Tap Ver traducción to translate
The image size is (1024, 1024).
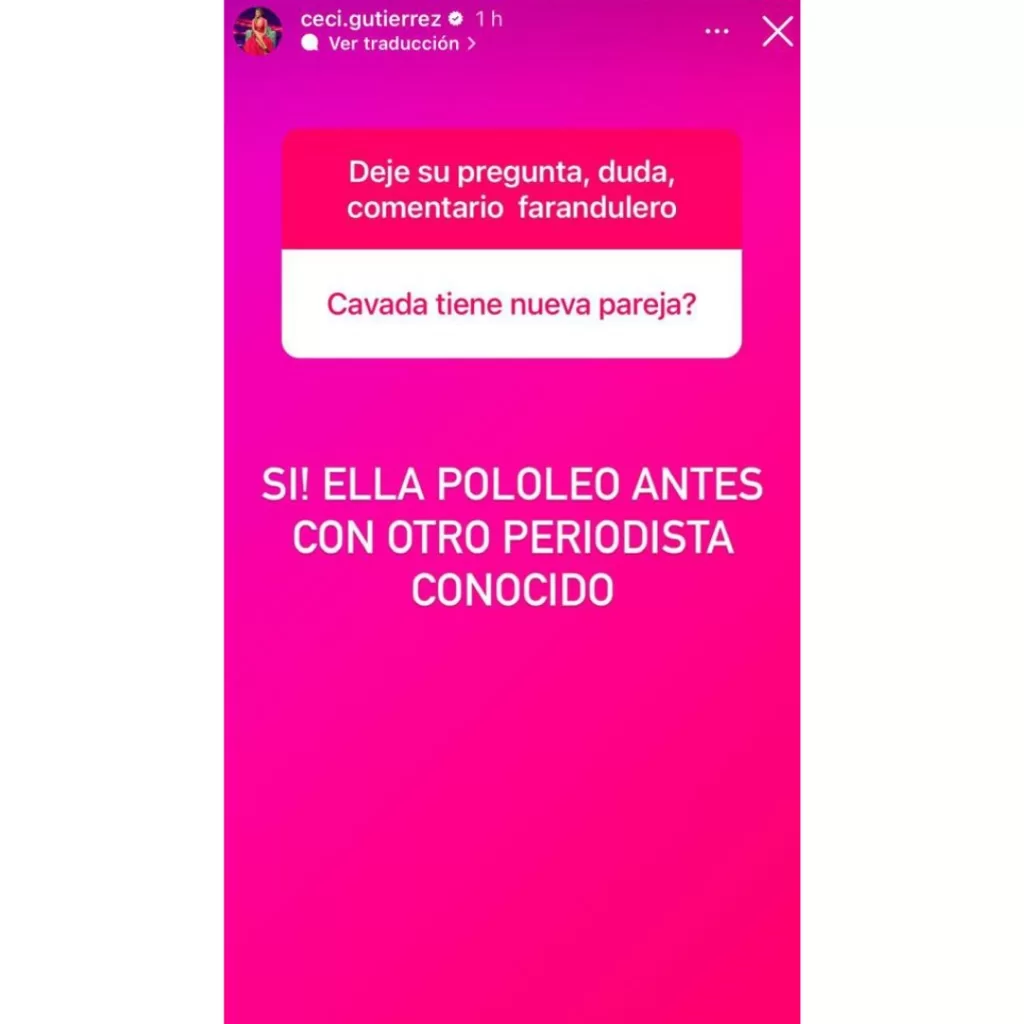click(392, 44)
